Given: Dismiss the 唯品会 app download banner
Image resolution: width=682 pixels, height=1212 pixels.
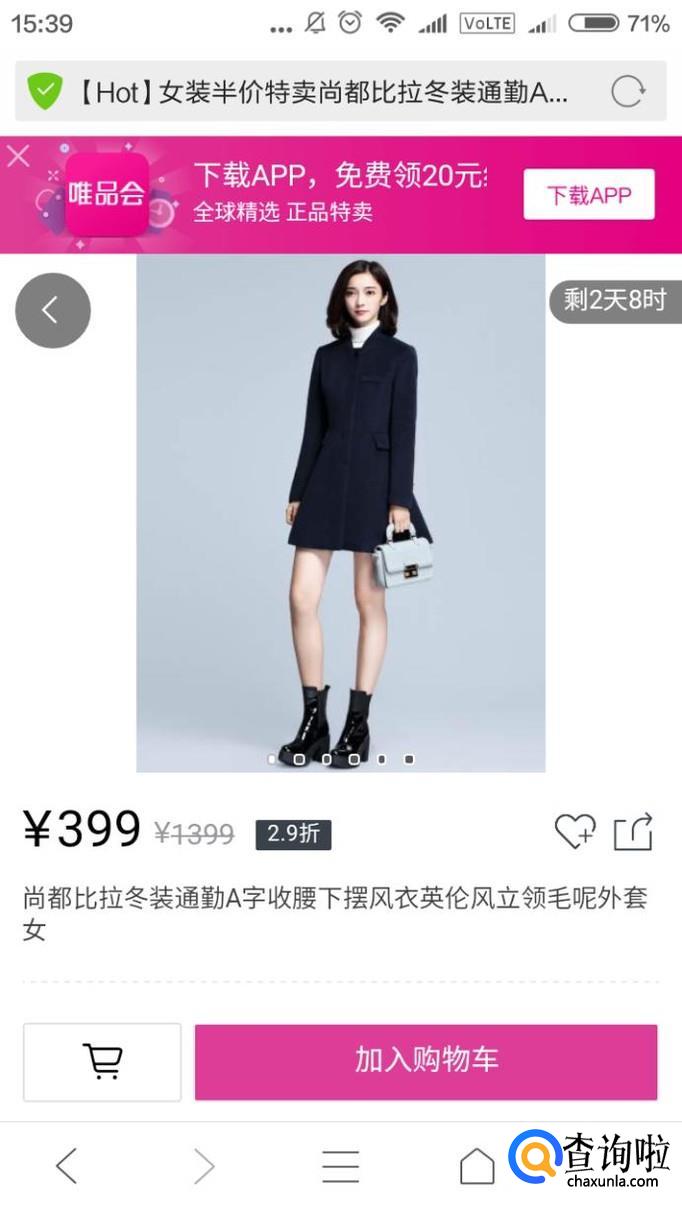Looking at the screenshot, I should click(x=19, y=155).
